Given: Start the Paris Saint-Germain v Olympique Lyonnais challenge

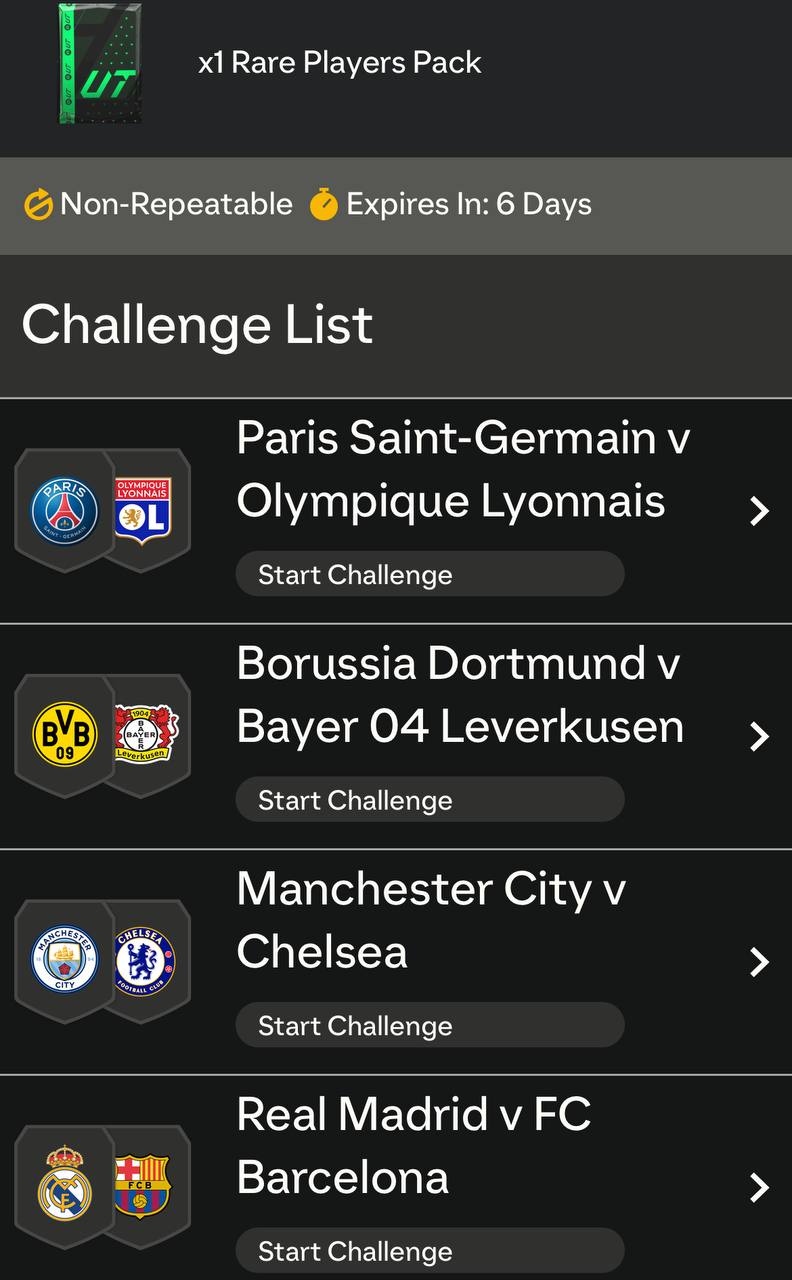Looking at the screenshot, I should (429, 574).
